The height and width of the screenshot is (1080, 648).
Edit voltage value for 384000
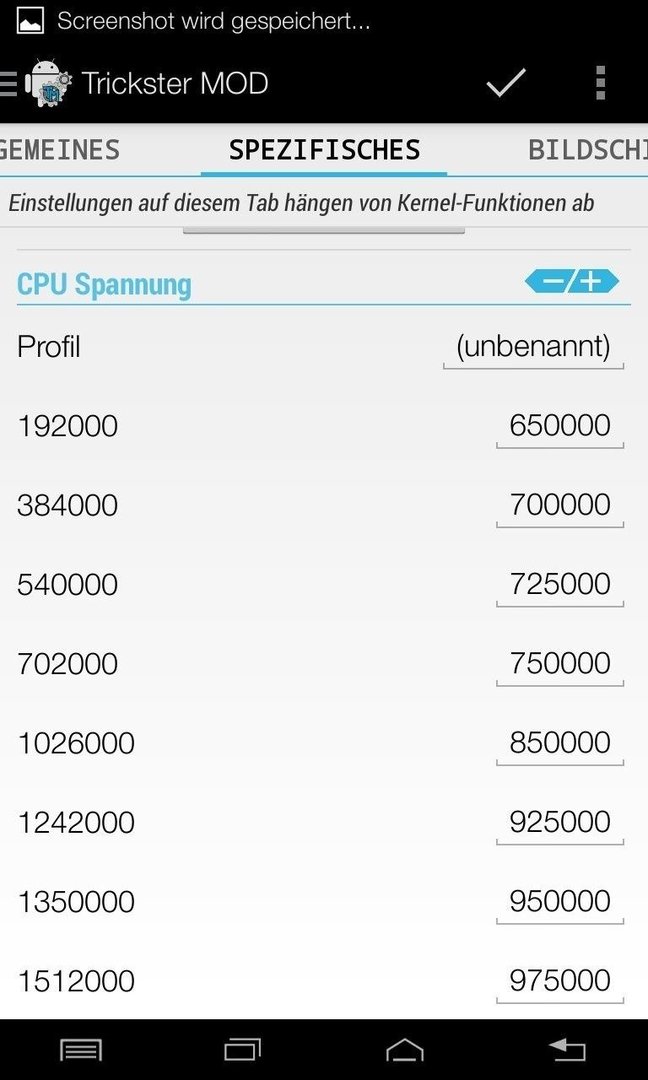(560, 506)
